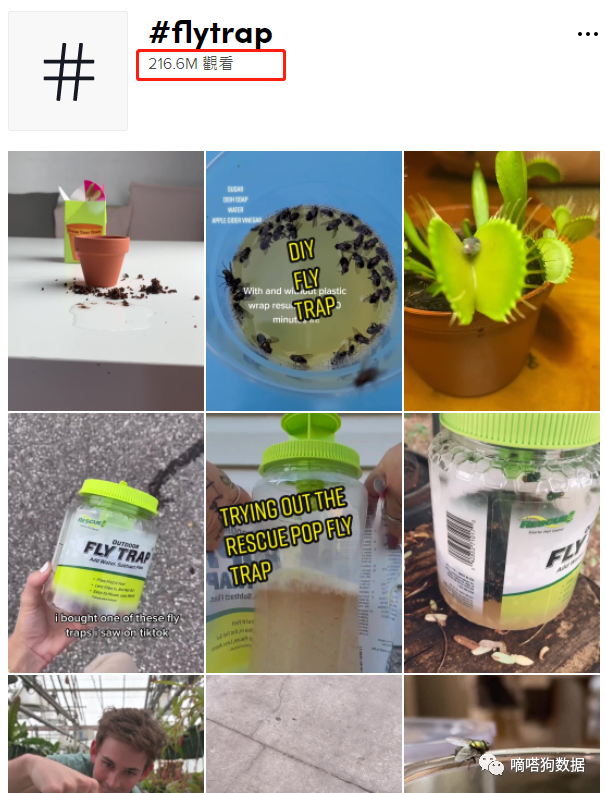Open the 'I bought one of these fly traps' video
The image size is (605, 793).
click(x=105, y=543)
